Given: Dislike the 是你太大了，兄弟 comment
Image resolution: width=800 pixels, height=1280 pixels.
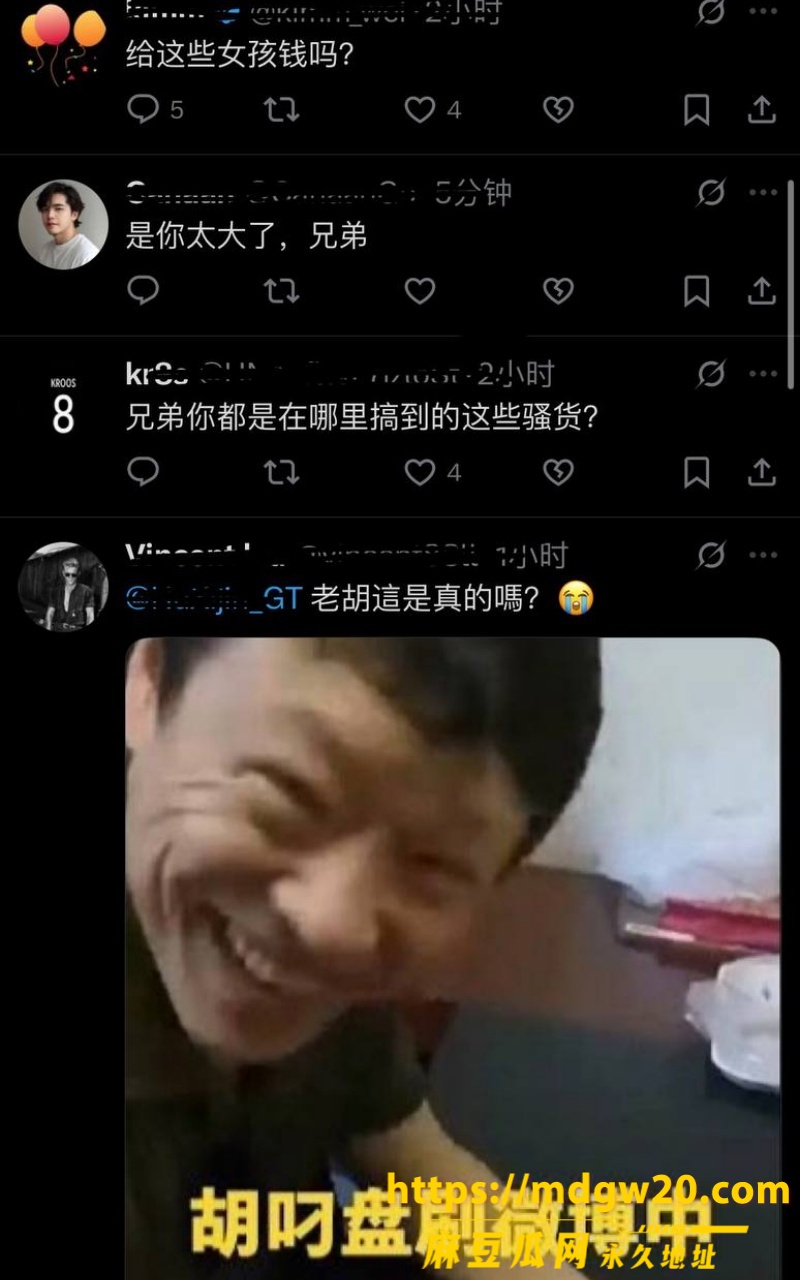Looking at the screenshot, I should pyautogui.click(x=558, y=290).
